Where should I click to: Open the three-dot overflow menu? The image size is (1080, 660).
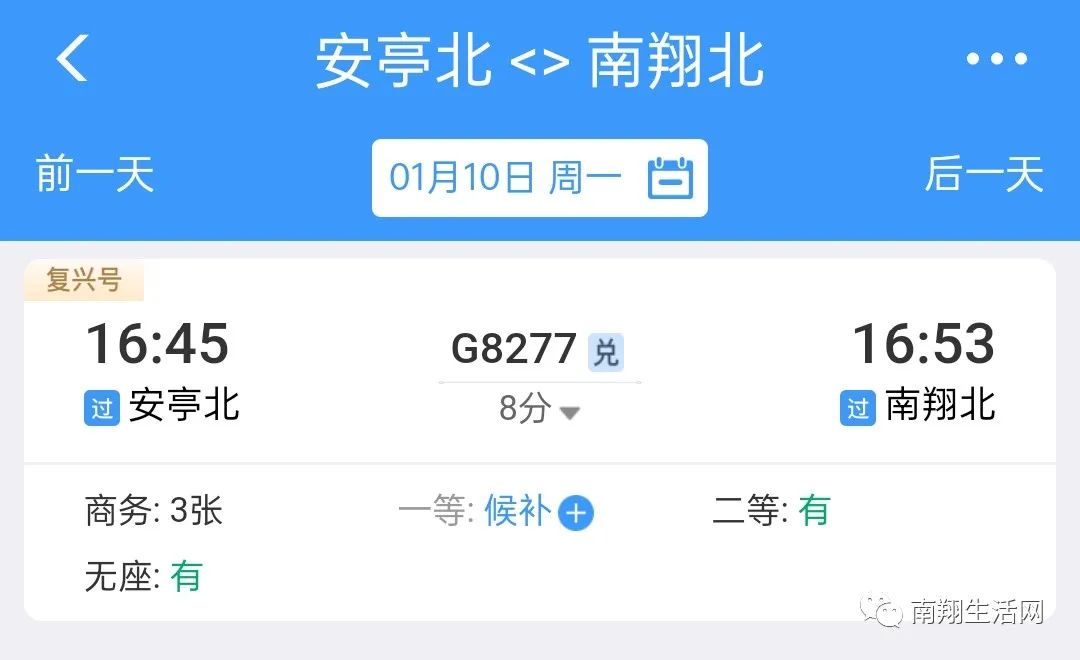[x=996, y=59]
